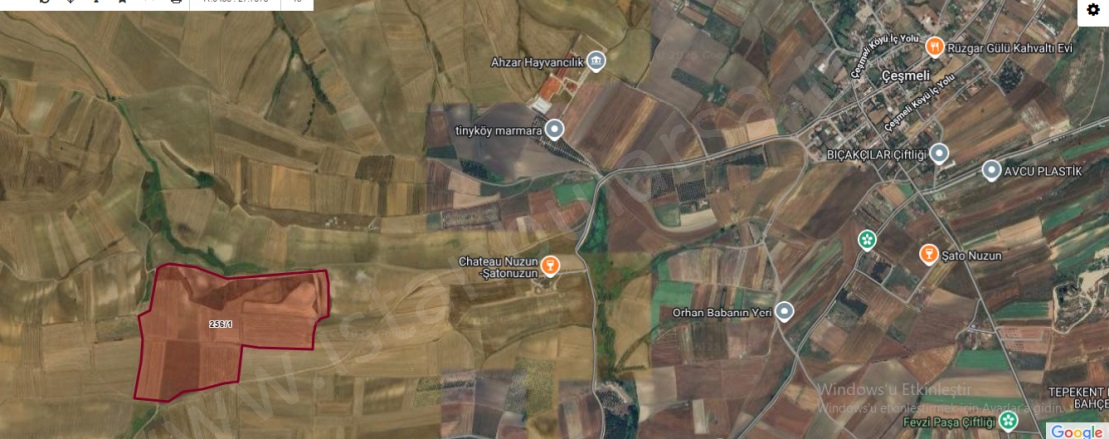Tap the Chateau Nuzun Şatonuzun marker
The image size is (1109, 439).
click(x=550, y=266)
